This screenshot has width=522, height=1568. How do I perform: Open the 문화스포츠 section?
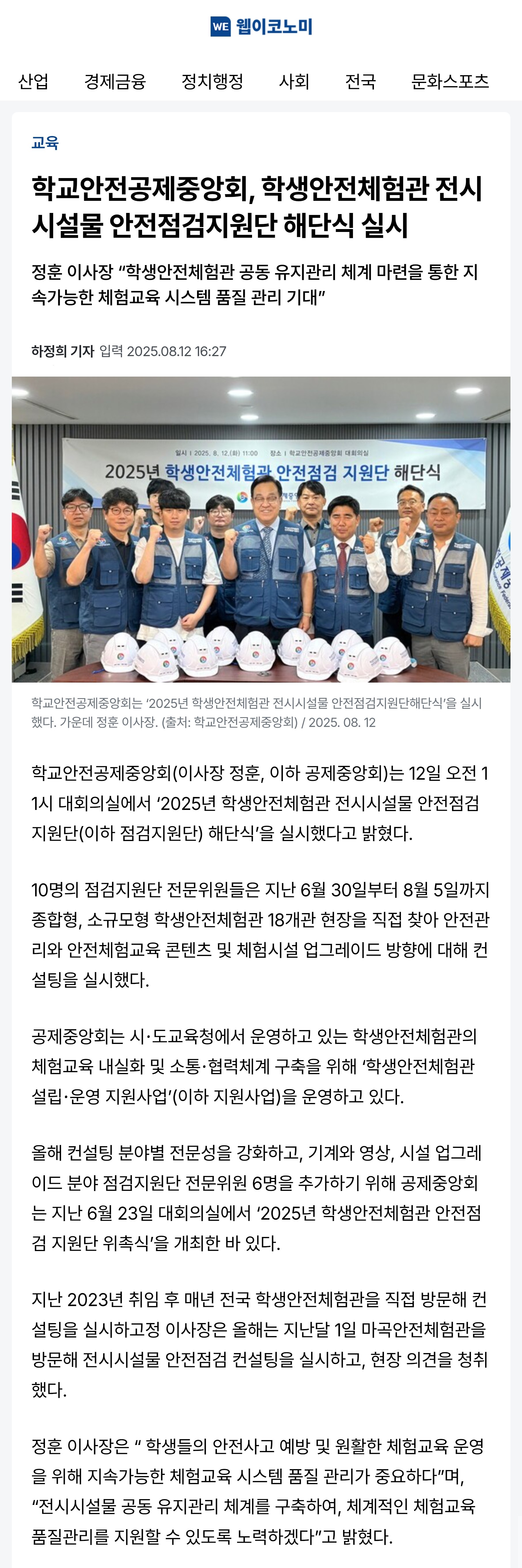(450, 82)
